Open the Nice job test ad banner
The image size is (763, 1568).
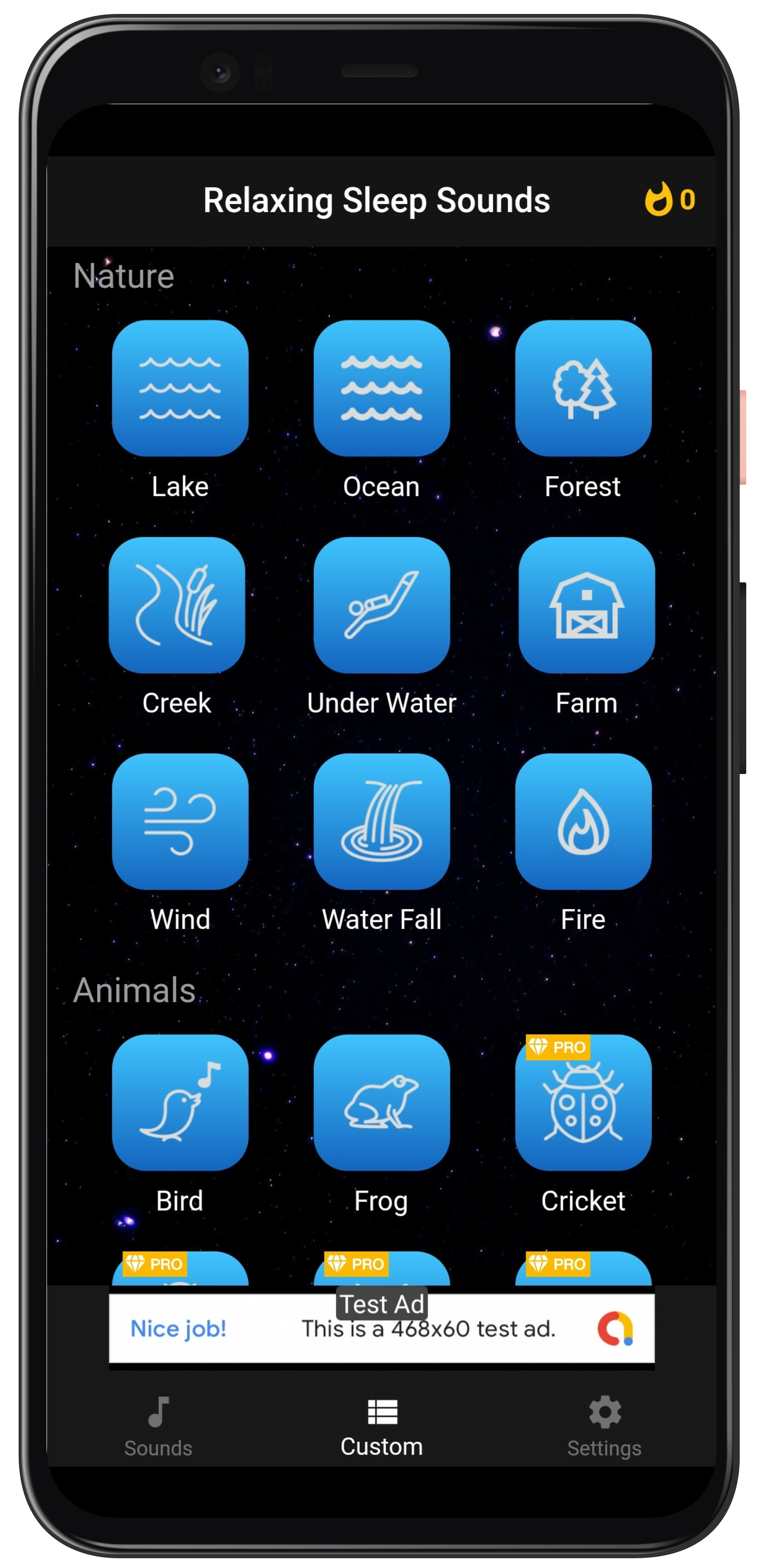point(382,1328)
